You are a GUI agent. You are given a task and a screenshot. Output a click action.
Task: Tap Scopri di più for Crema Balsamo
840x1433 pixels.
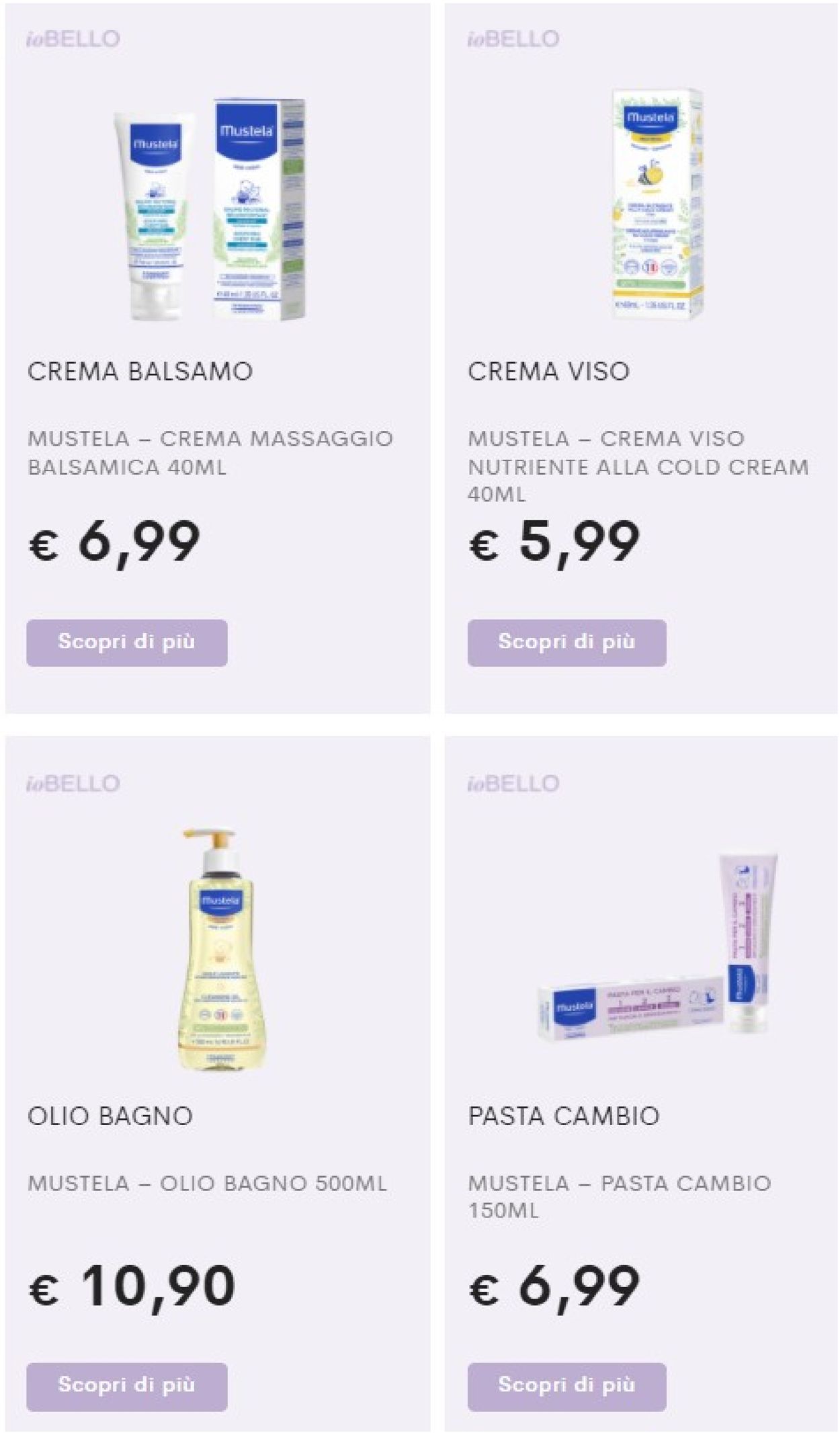(x=127, y=643)
